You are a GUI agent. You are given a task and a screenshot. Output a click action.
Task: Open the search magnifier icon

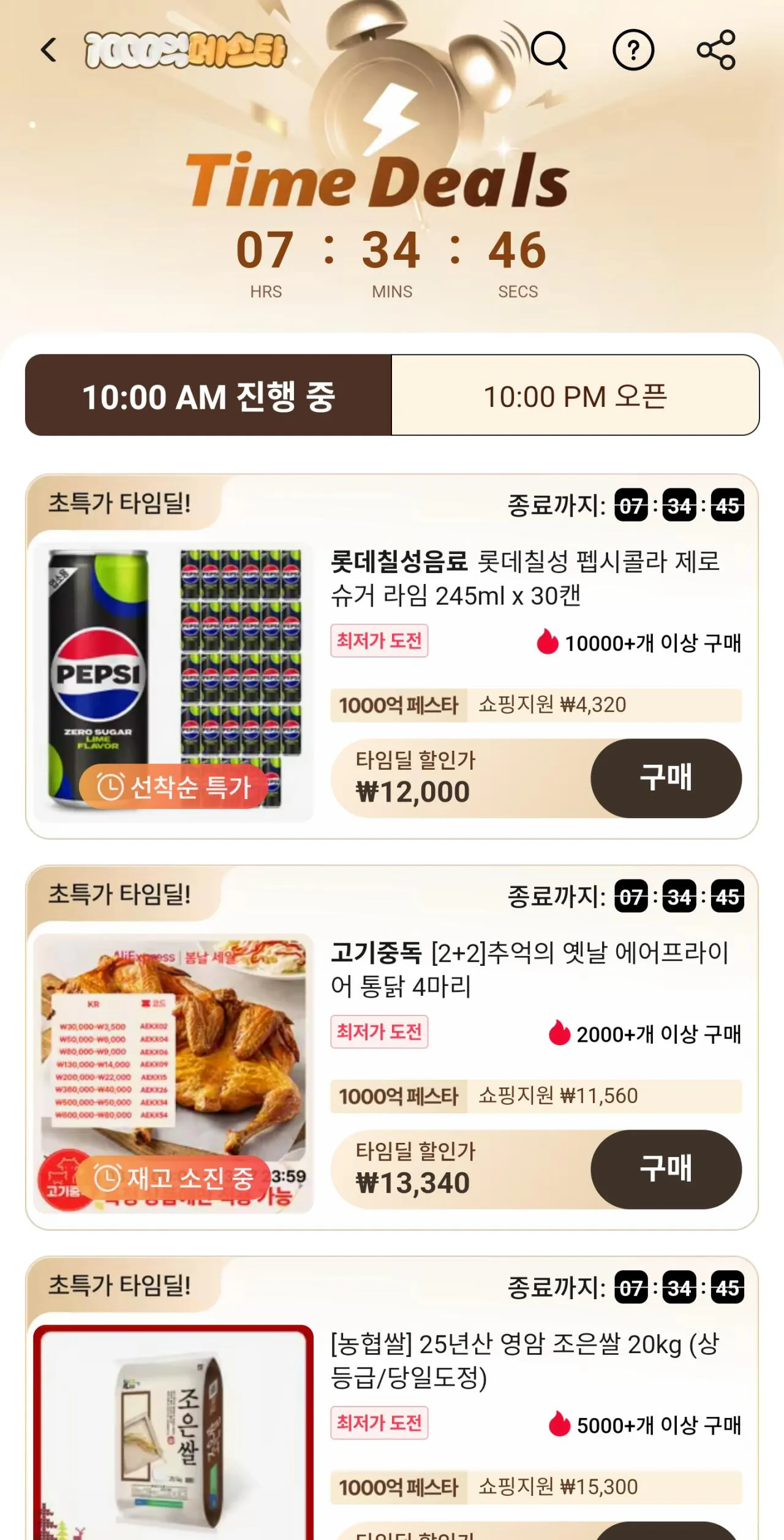(x=549, y=50)
